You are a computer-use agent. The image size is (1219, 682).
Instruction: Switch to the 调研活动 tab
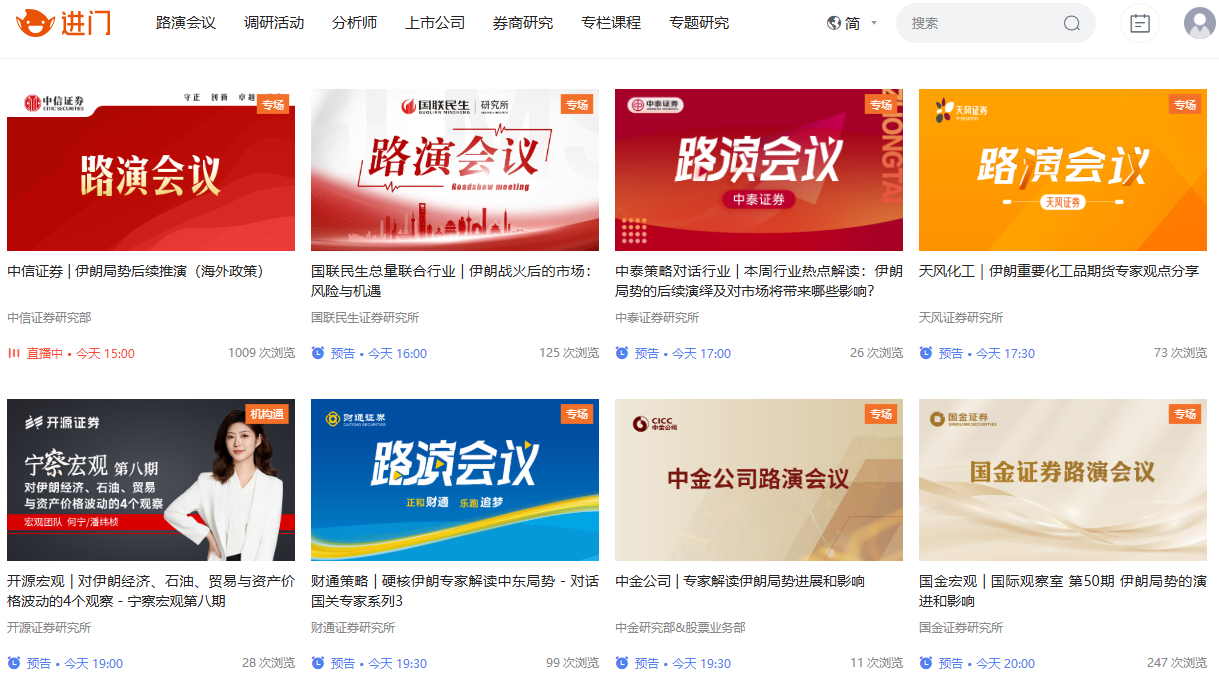(274, 22)
